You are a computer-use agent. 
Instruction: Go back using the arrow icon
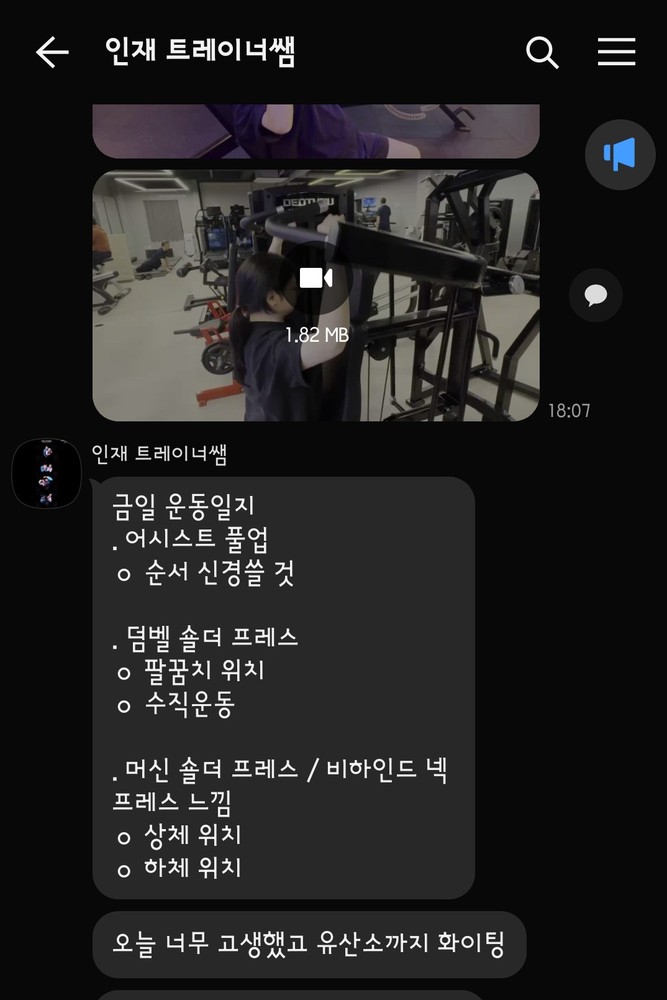point(52,52)
